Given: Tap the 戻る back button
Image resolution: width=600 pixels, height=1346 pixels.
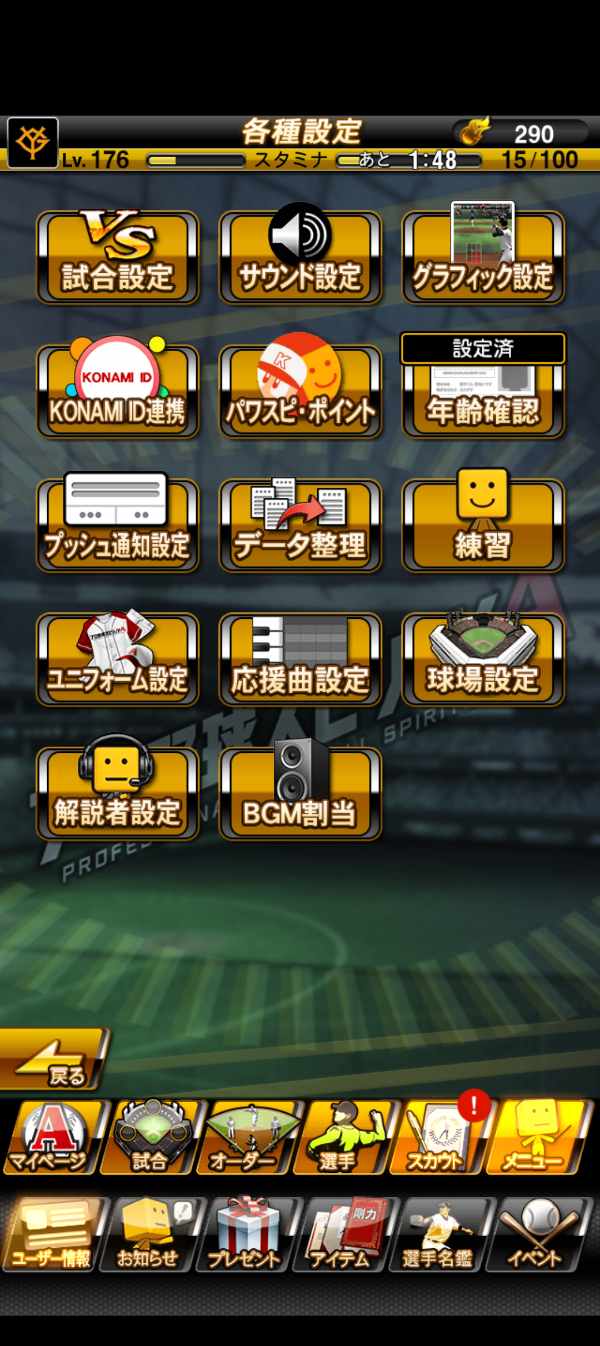Looking at the screenshot, I should 55,1060.
